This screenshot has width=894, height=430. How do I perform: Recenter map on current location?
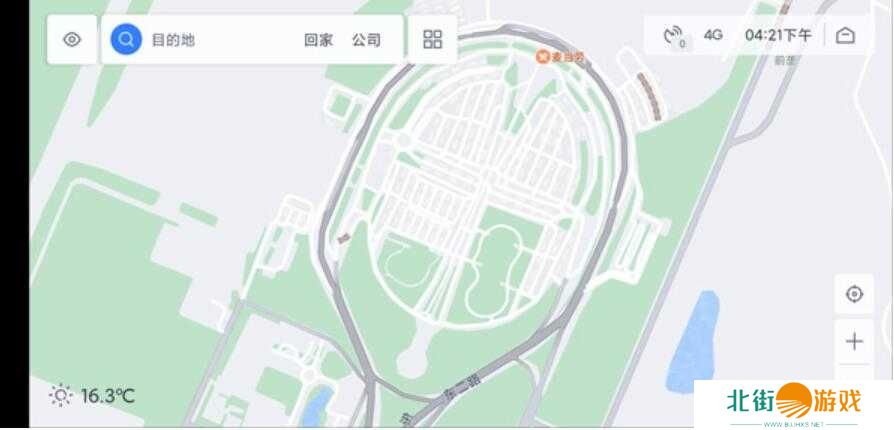pos(854,294)
